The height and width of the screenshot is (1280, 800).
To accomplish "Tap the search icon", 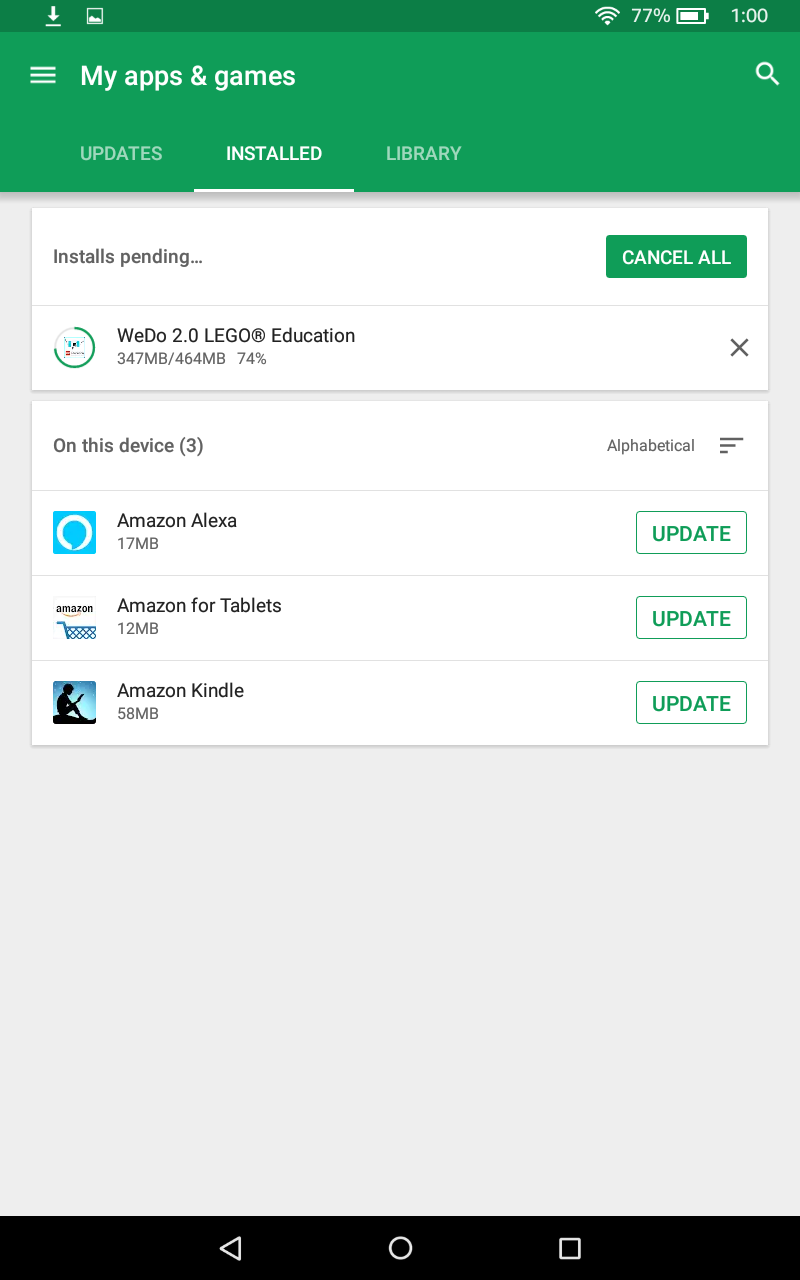I will [x=767, y=74].
